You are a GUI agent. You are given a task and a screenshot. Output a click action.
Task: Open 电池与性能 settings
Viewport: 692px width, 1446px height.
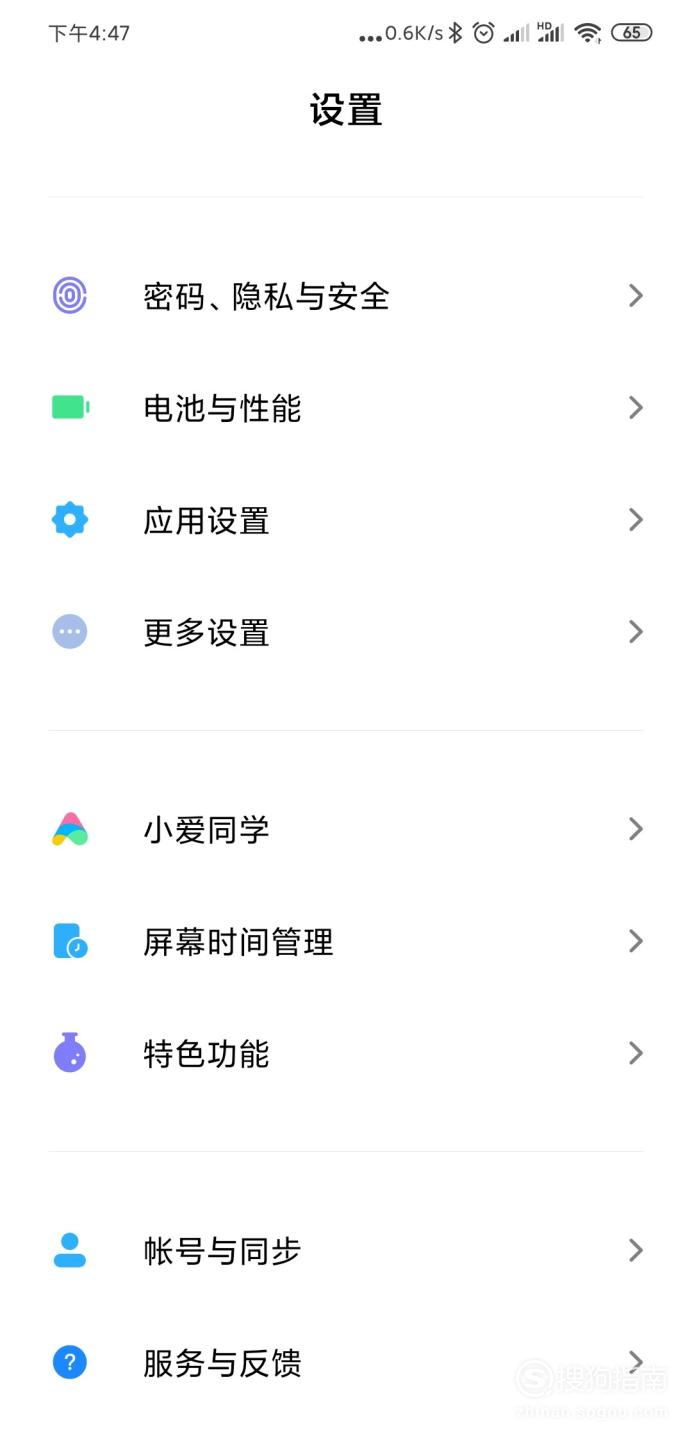346,408
